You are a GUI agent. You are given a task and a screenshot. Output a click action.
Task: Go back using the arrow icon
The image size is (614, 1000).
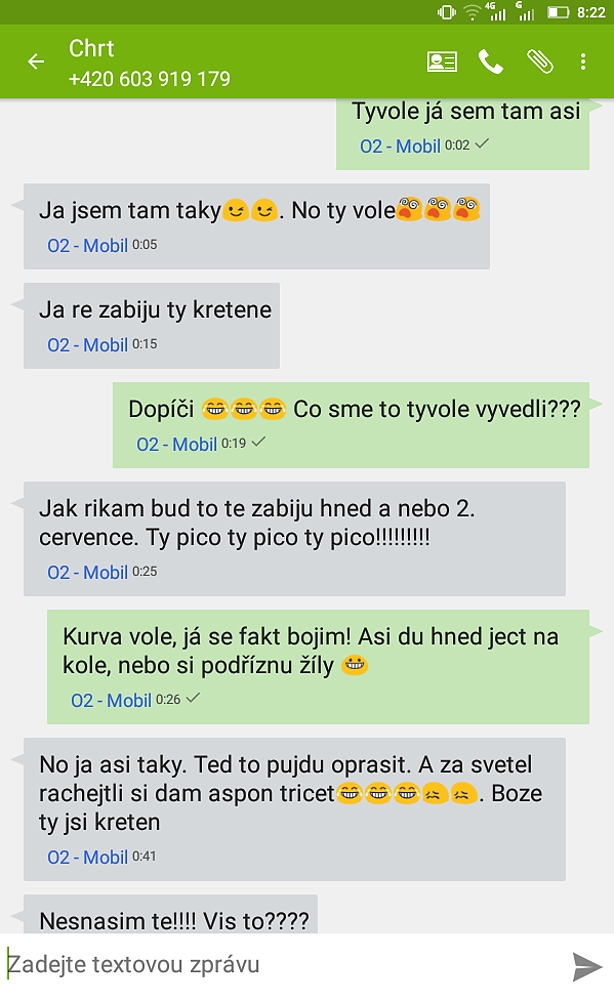[x=36, y=62]
